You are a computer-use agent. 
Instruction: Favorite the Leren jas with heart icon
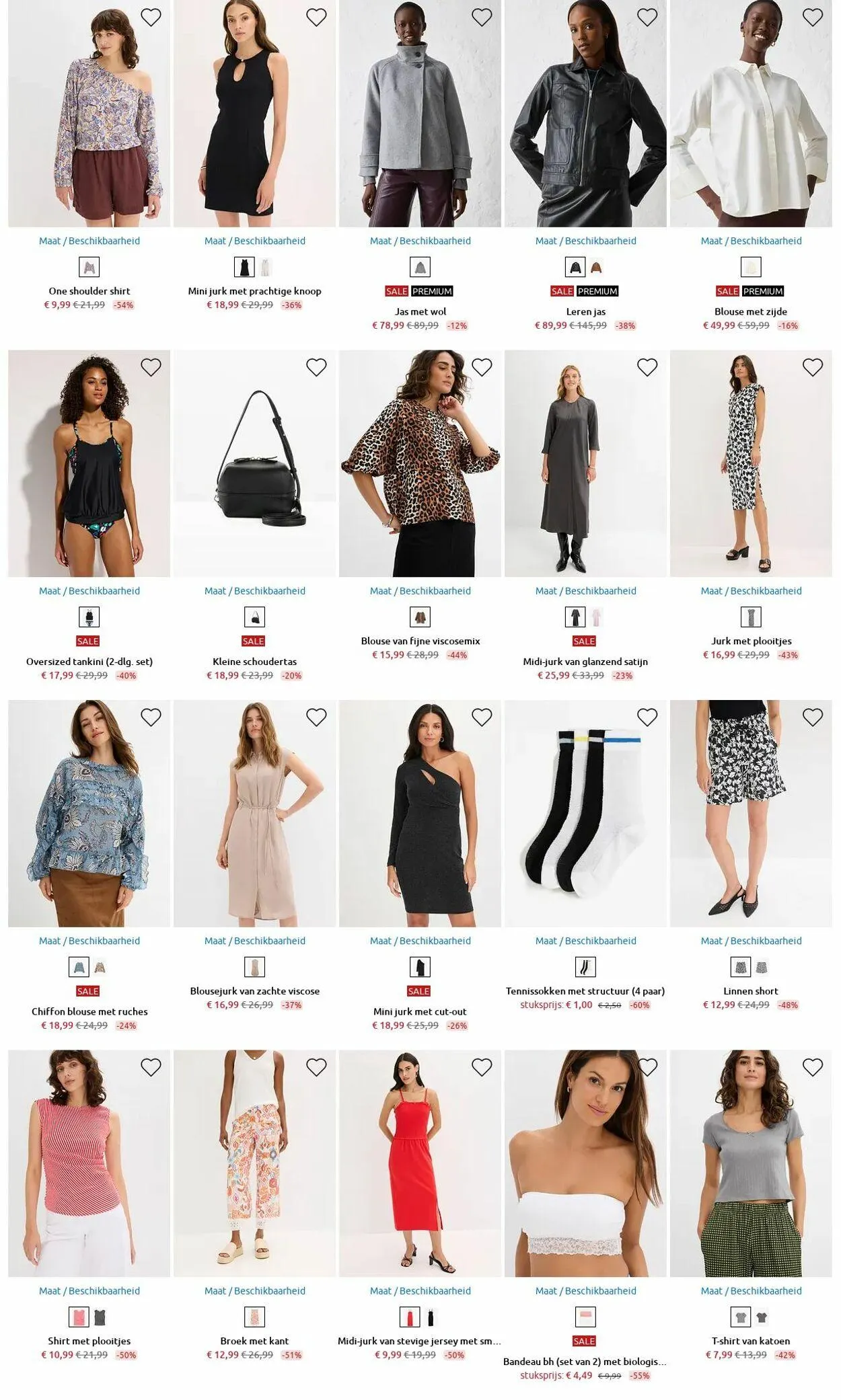[647, 17]
